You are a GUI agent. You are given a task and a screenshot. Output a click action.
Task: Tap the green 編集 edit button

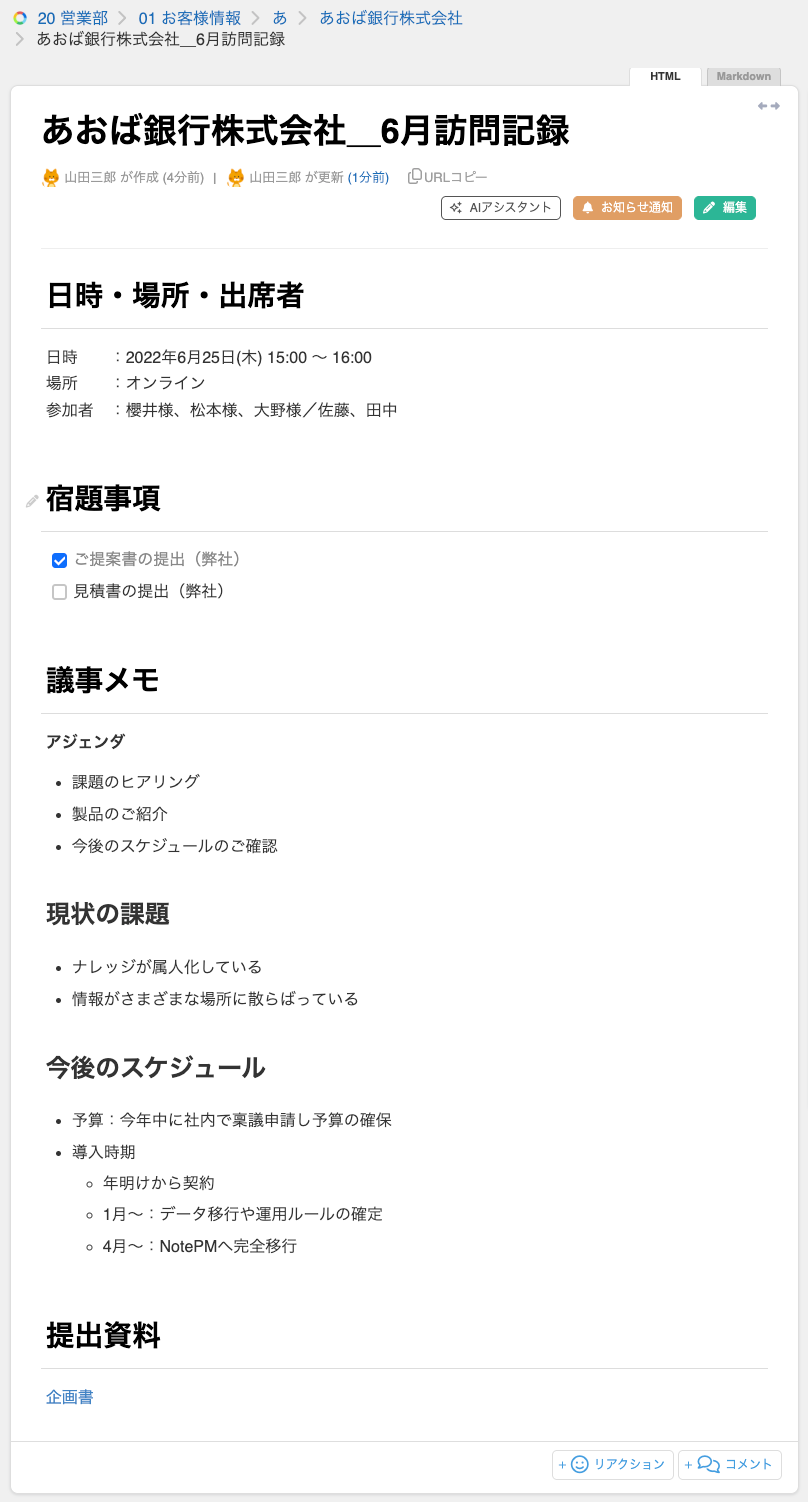tap(724, 208)
